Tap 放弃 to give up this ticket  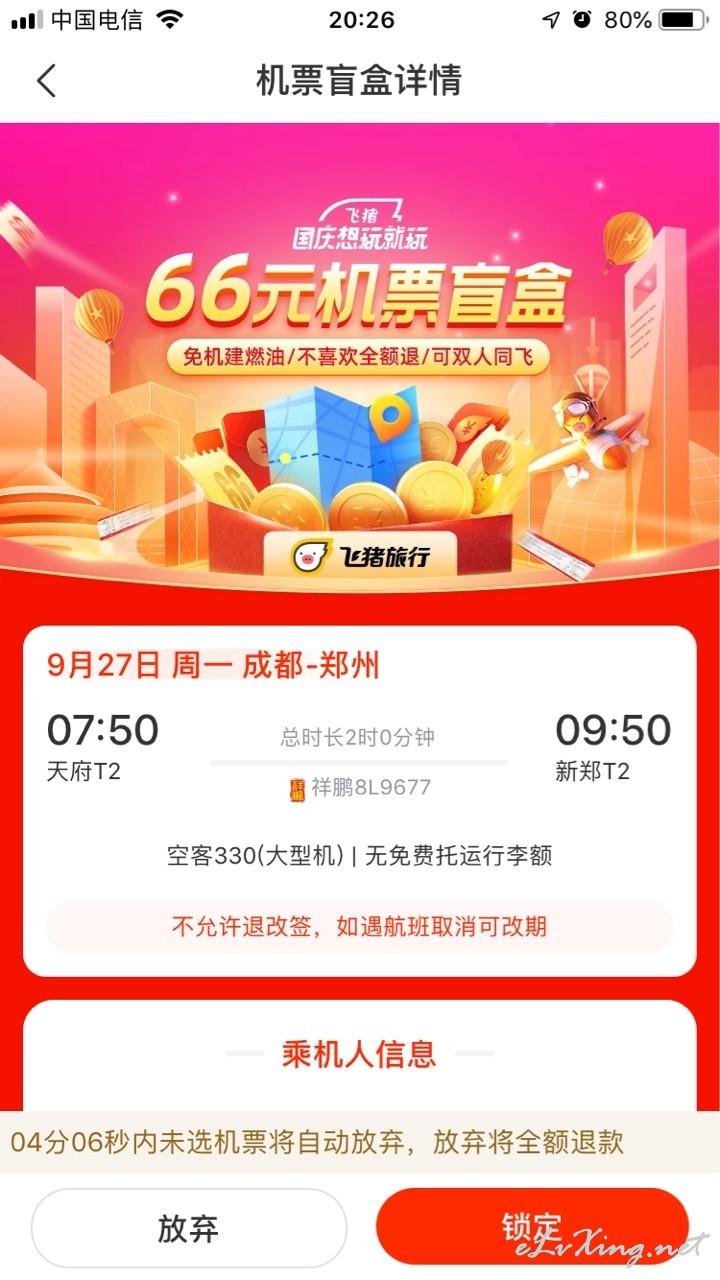(189, 1228)
